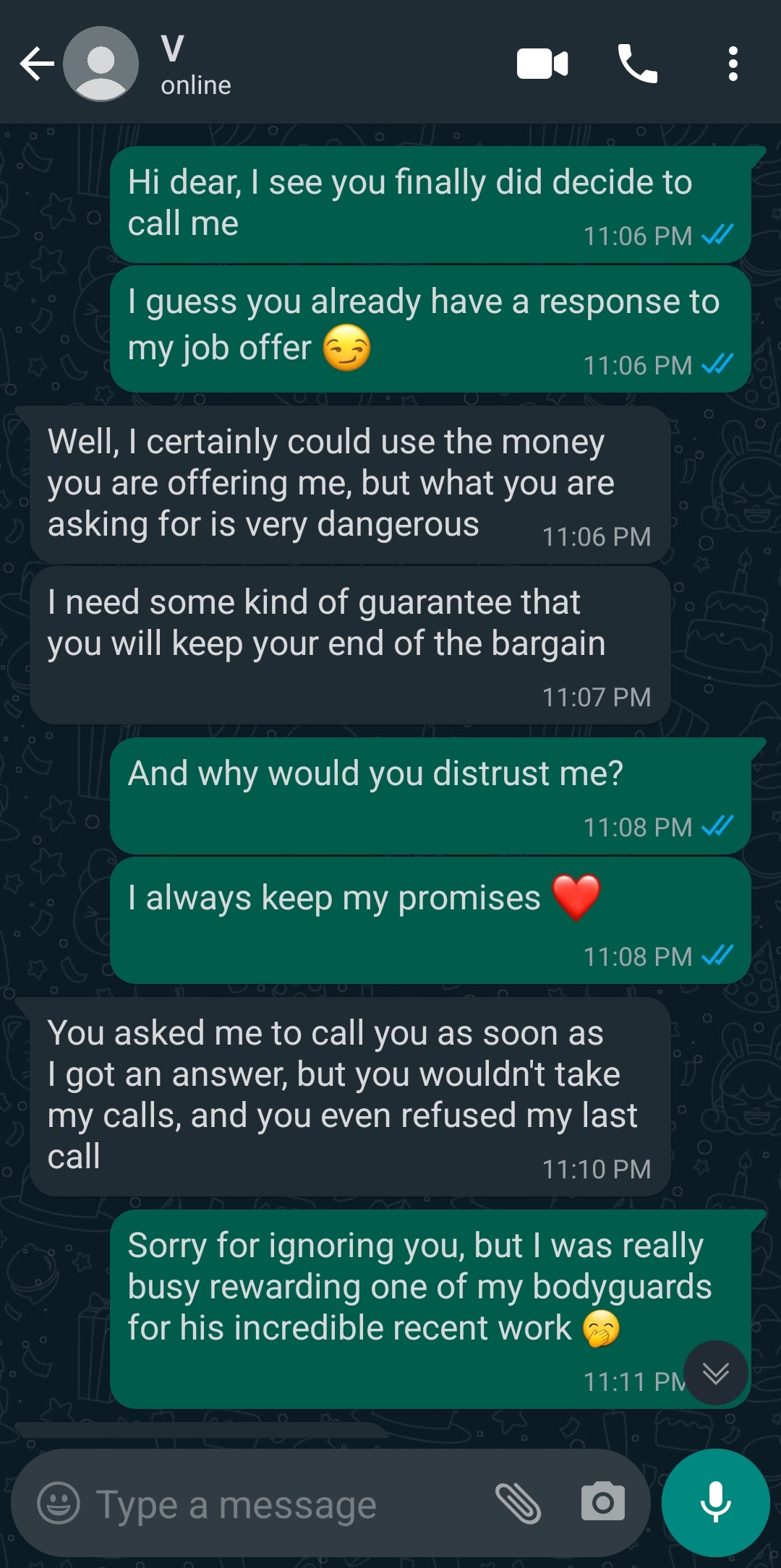Open the emoji picker
This screenshot has height=1568, width=781.
coord(59,1503)
